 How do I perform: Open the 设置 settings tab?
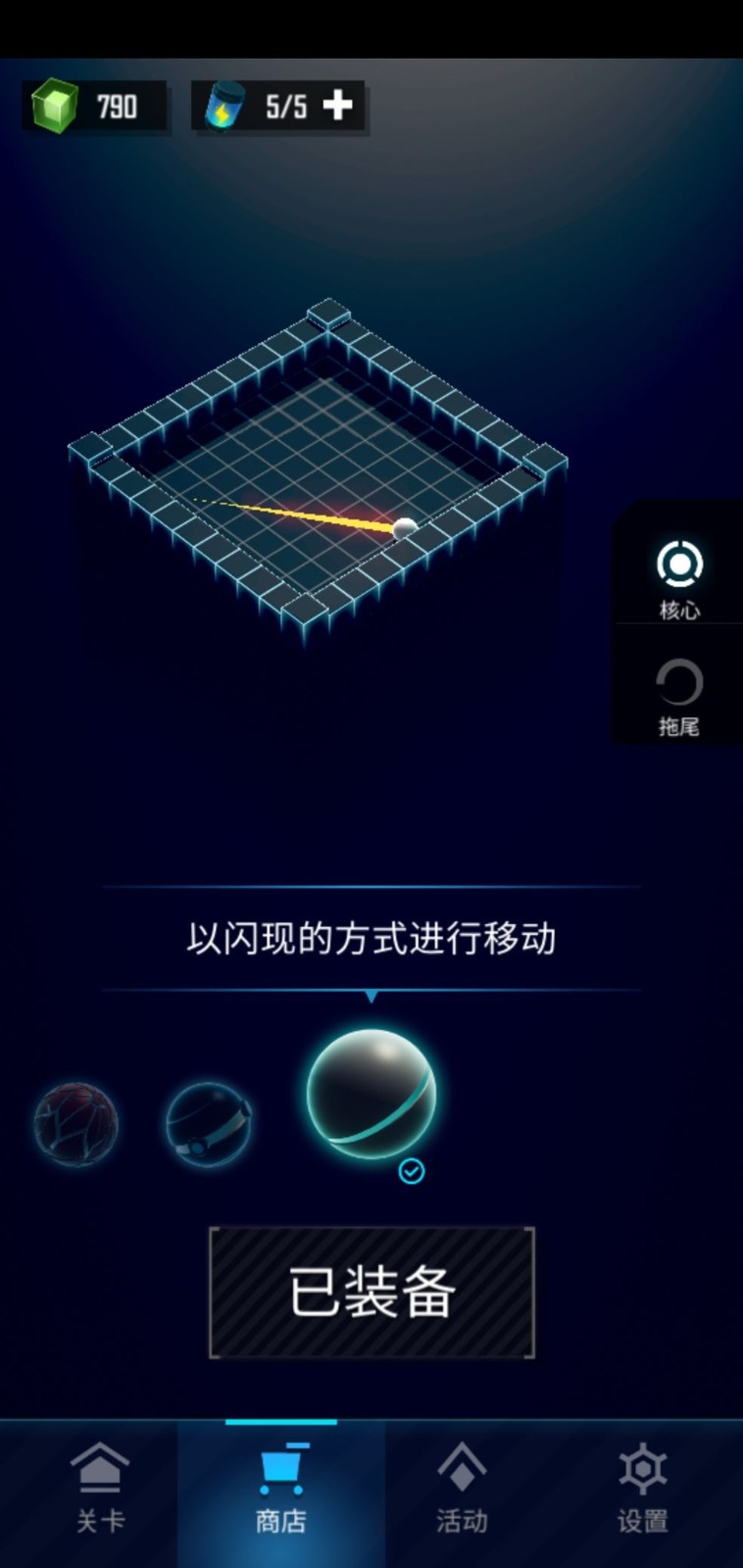(x=643, y=1488)
